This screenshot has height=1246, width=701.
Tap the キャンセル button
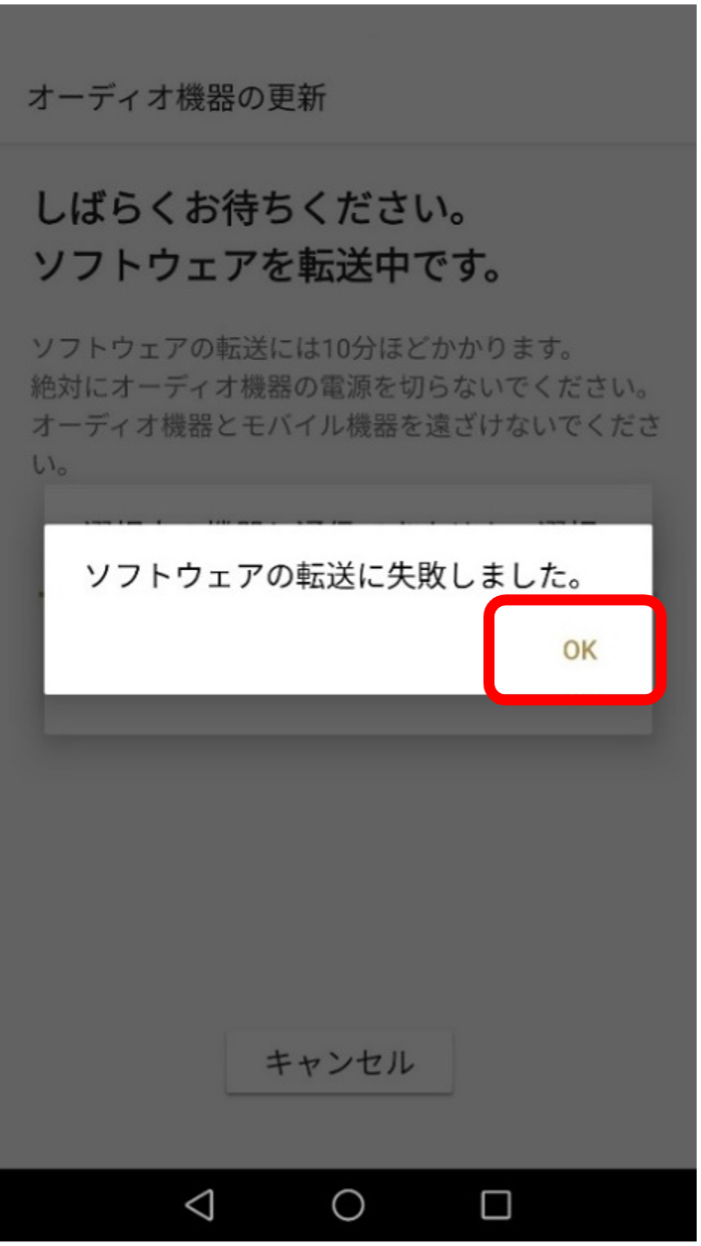[x=339, y=1062]
